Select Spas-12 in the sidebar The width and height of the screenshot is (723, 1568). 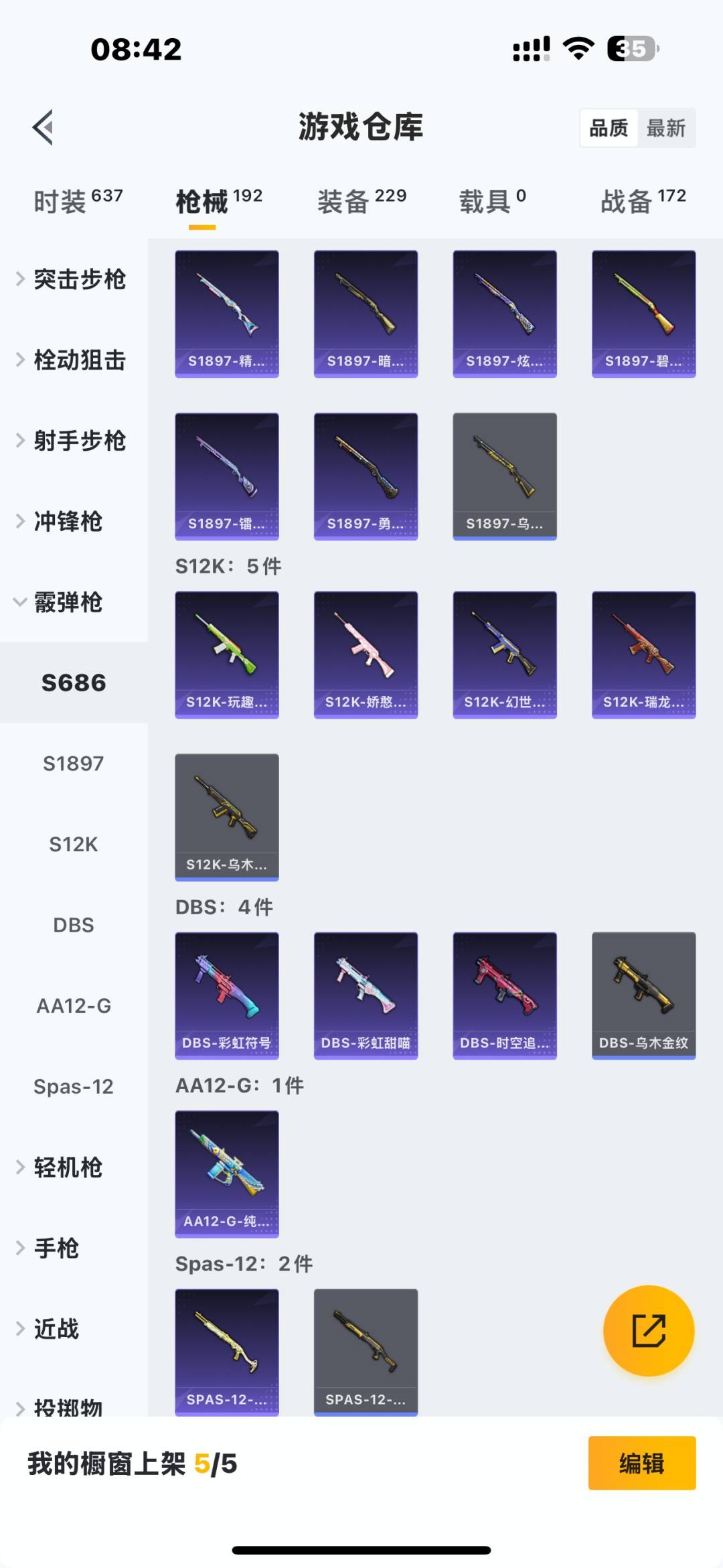pyautogui.click(x=74, y=1086)
